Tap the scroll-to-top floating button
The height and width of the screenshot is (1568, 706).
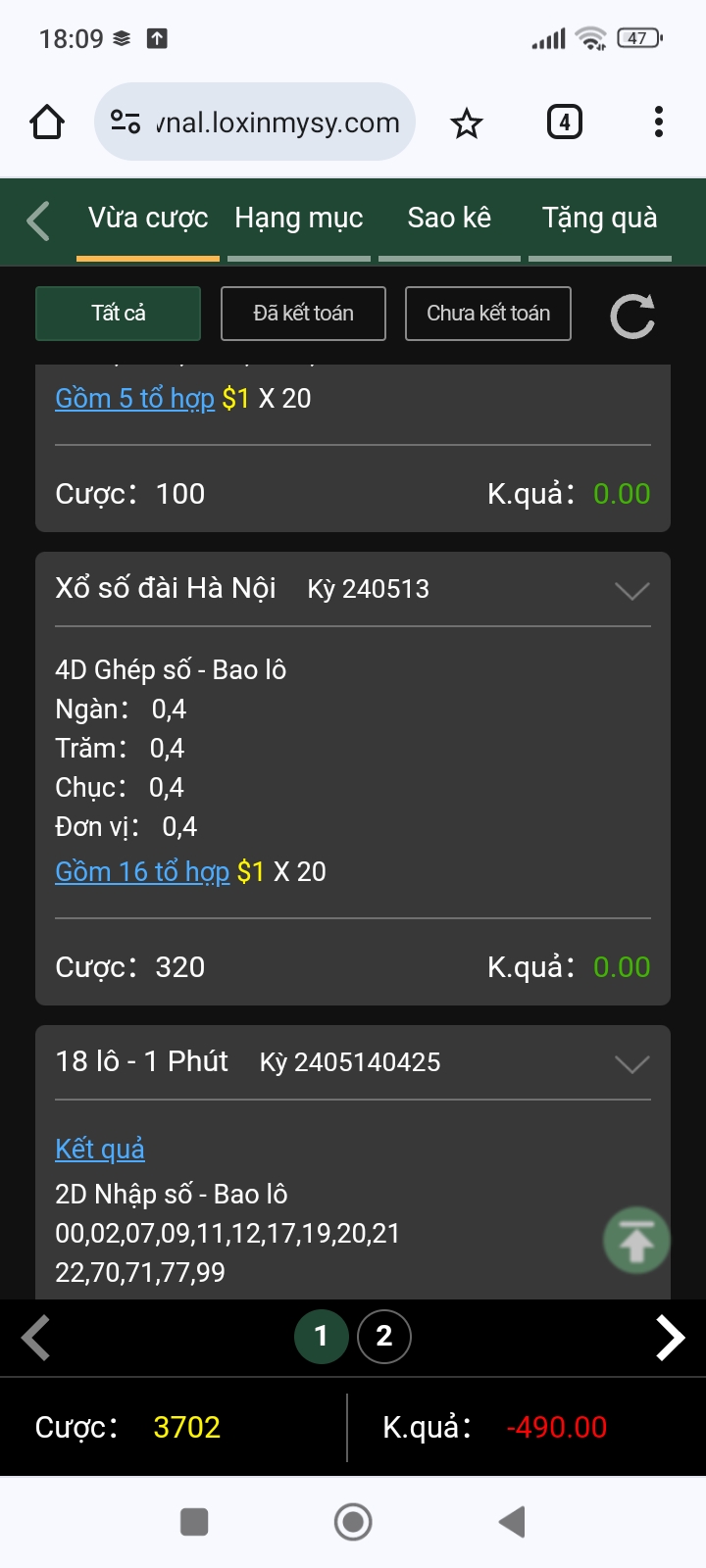(x=636, y=1240)
